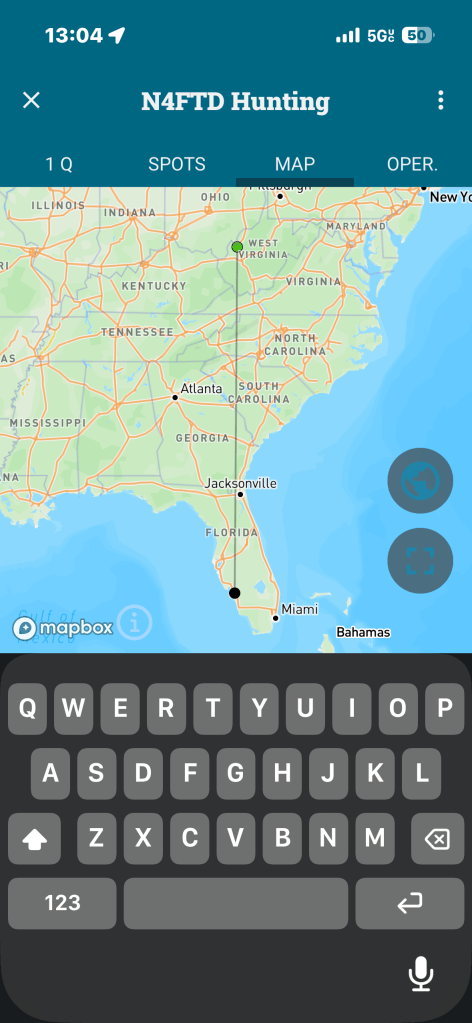Switch to the SPOTS tab
472x1023 pixels.
tap(177, 164)
